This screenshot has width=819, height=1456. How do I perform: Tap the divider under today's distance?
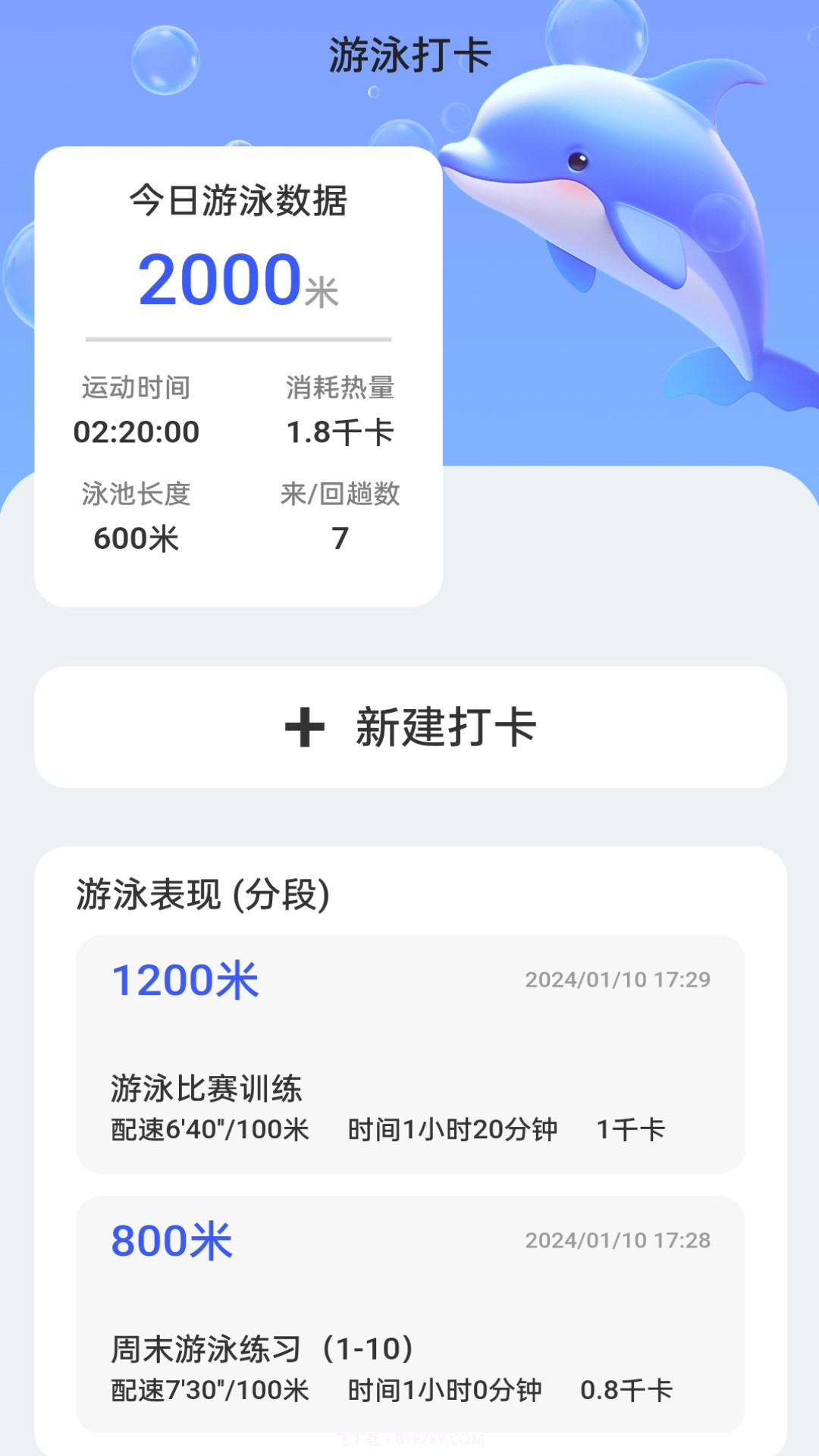237,340
